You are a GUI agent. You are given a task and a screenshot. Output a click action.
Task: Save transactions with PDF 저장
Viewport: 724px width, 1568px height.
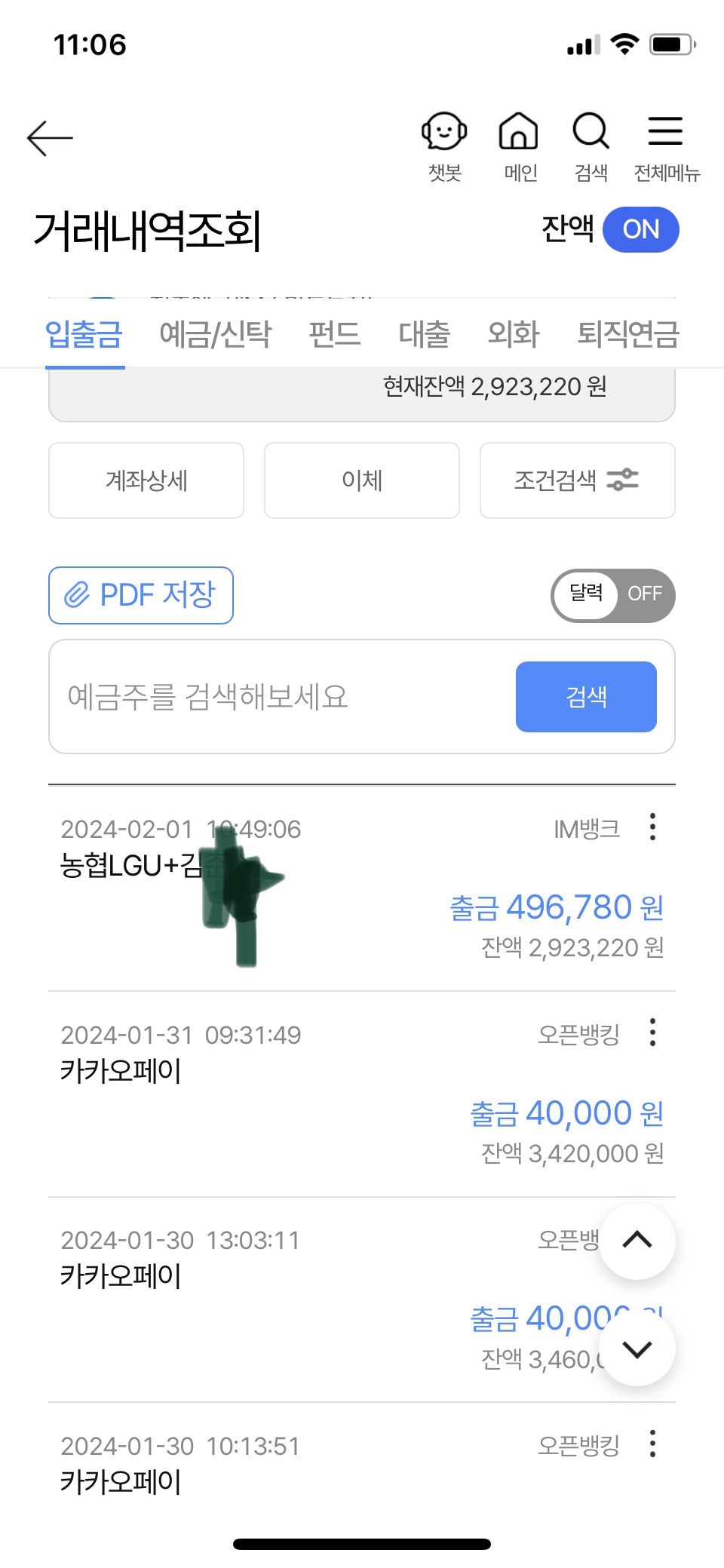click(141, 595)
